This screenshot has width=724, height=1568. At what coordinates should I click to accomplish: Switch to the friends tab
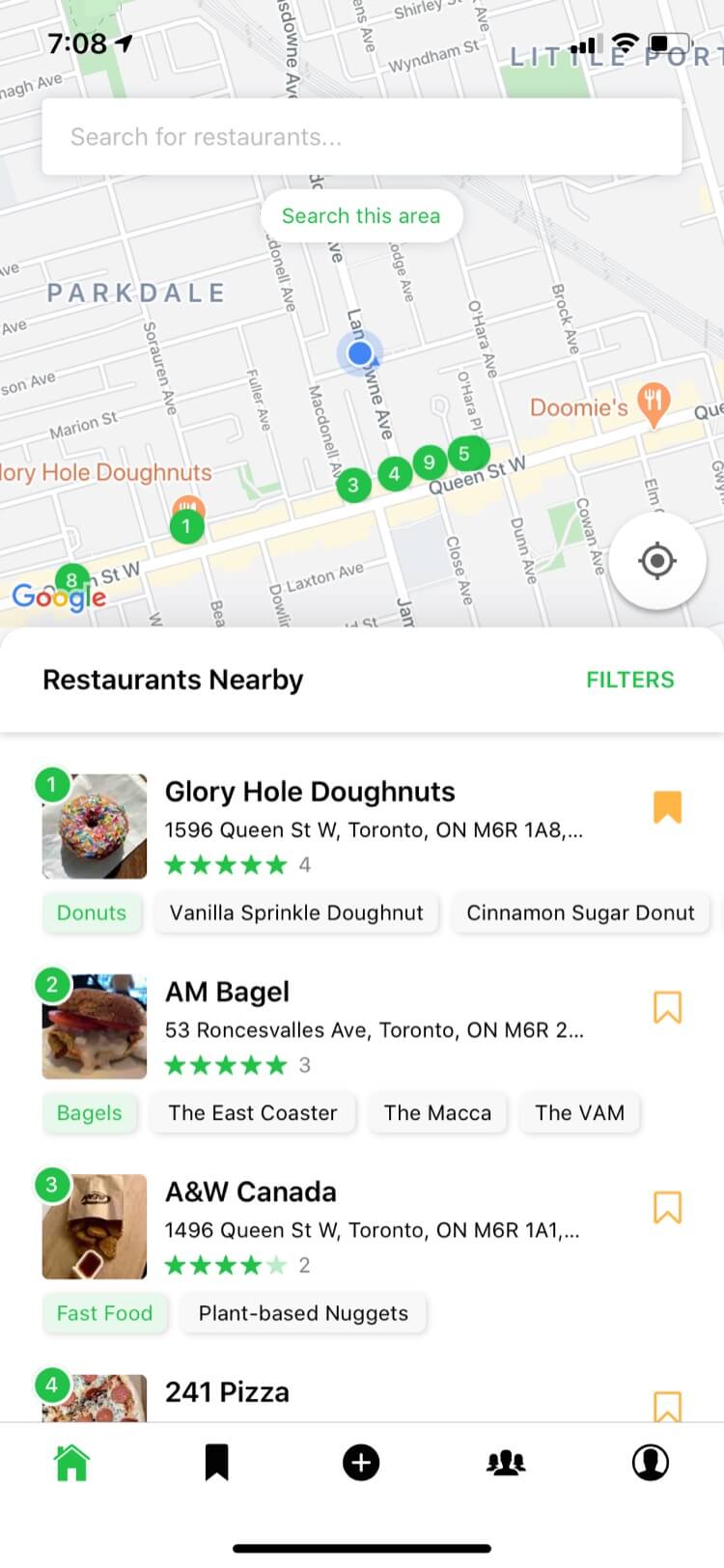pyautogui.click(x=506, y=1462)
